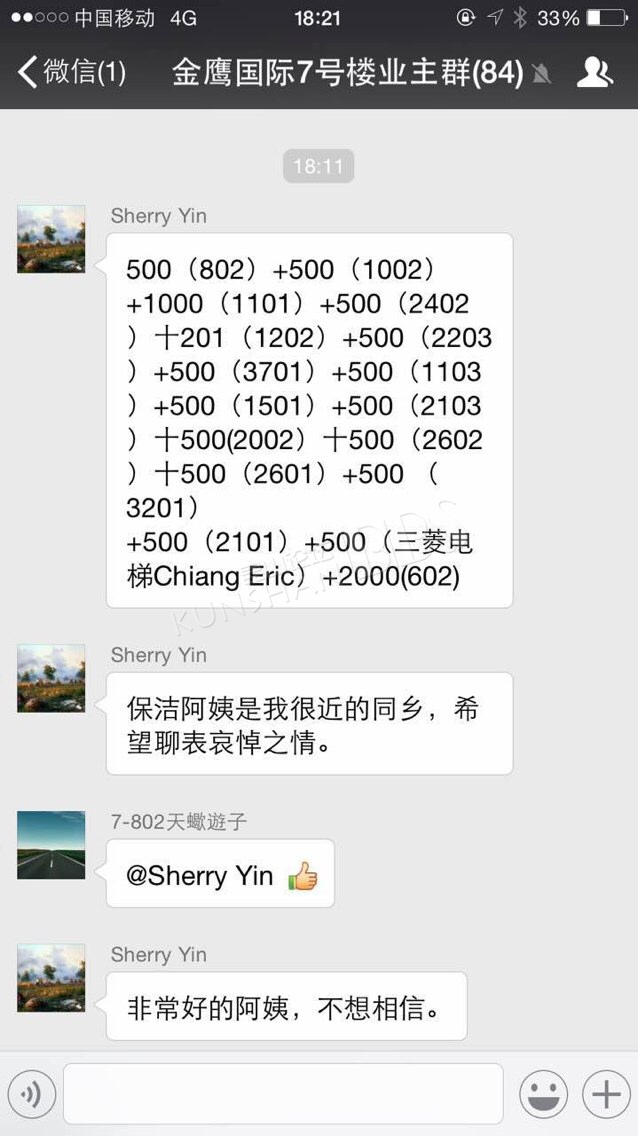638x1136 pixels.
Task: Open Sherry Yin's avatar above the donation list
Action: (x=51, y=239)
